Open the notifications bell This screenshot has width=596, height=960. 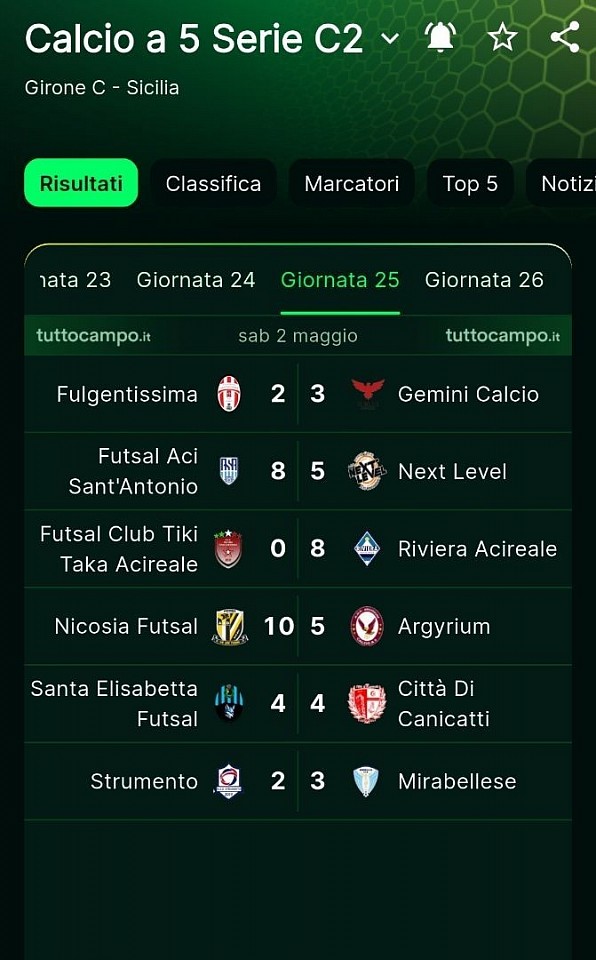(440, 37)
